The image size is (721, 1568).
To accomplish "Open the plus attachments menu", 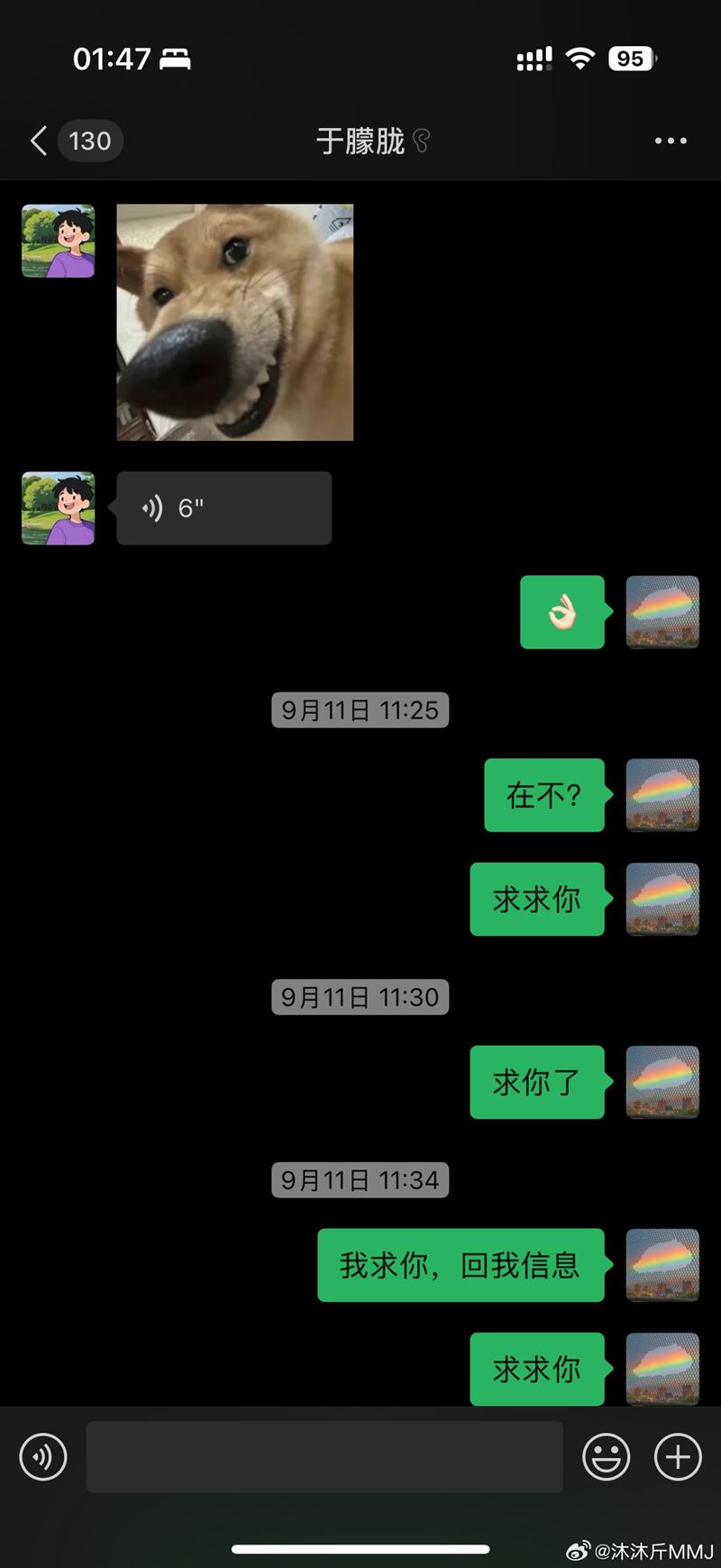I will [678, 1456].
